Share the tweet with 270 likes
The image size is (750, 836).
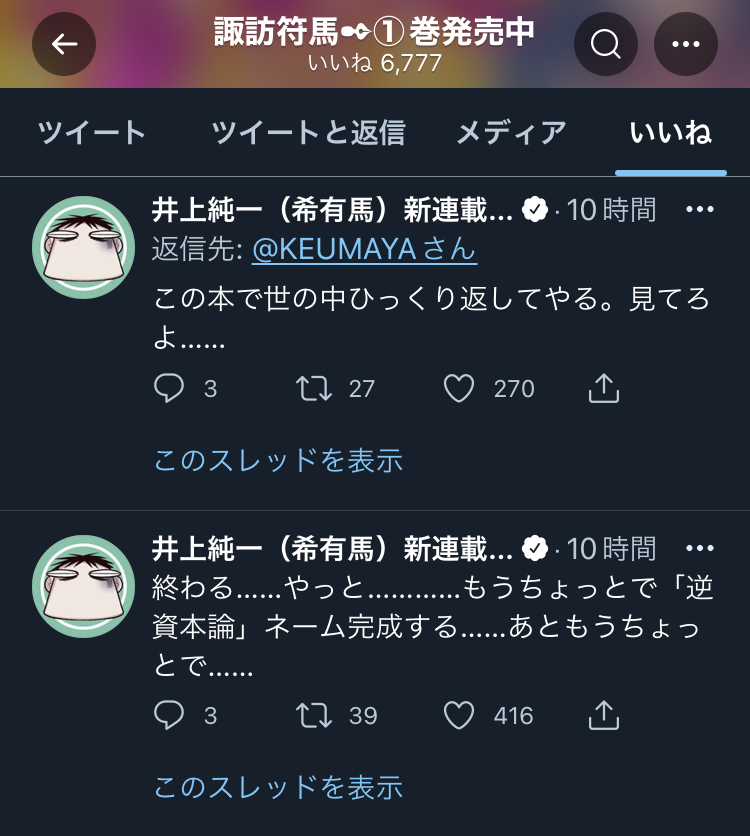click(604, 388)
